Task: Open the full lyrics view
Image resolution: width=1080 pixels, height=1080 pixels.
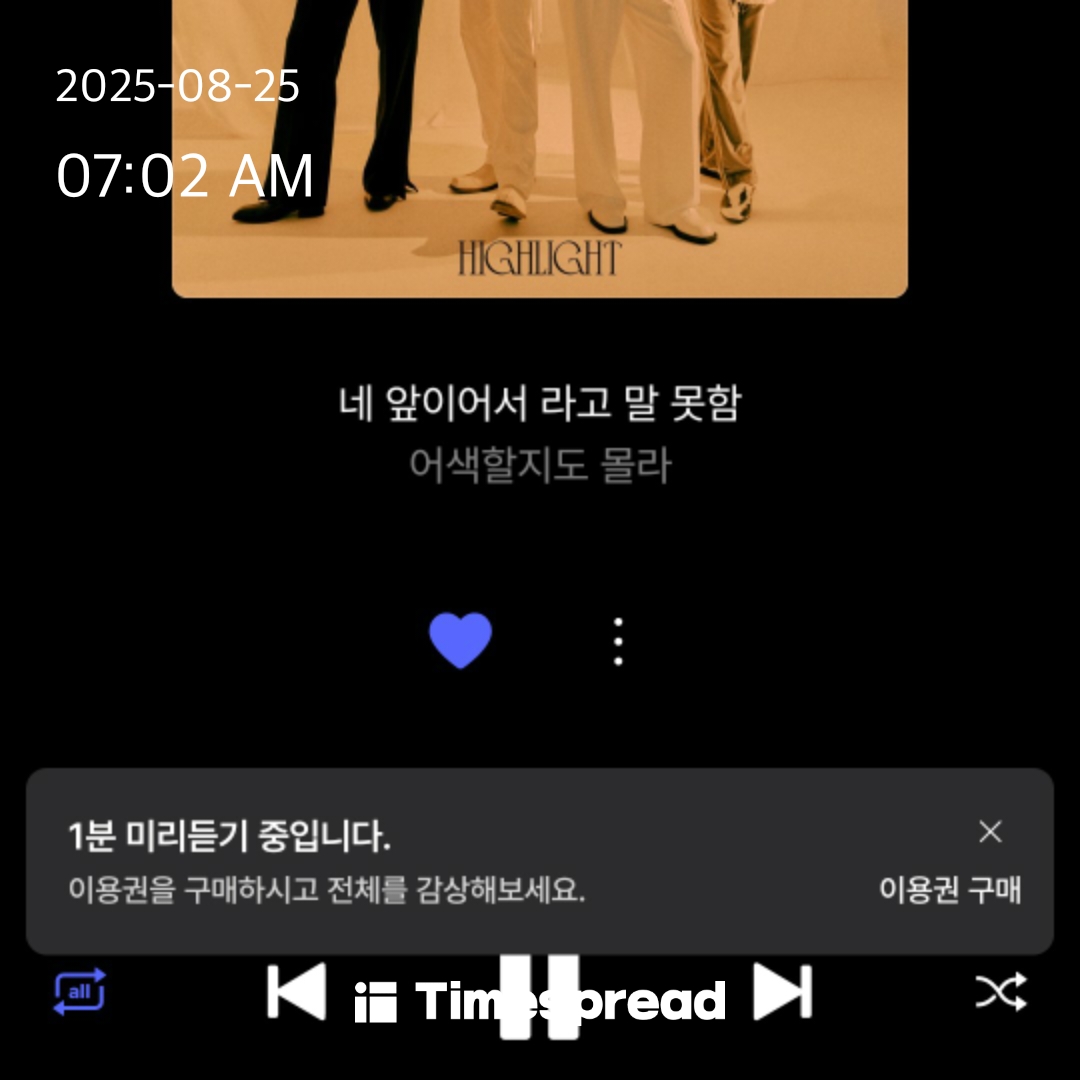Action: click(540, 434)
